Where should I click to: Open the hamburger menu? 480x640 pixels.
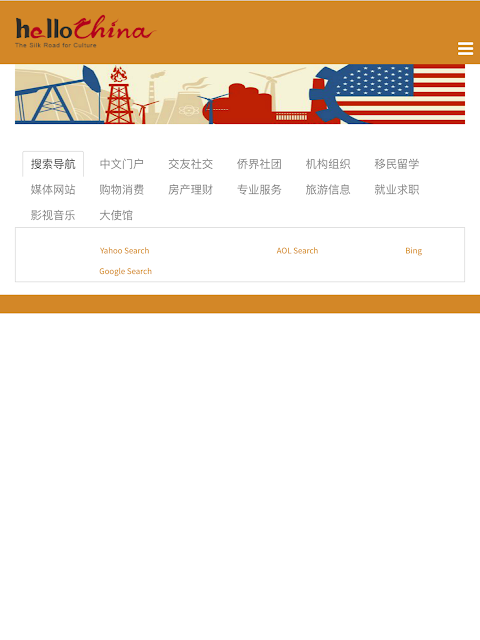(465, 48)
